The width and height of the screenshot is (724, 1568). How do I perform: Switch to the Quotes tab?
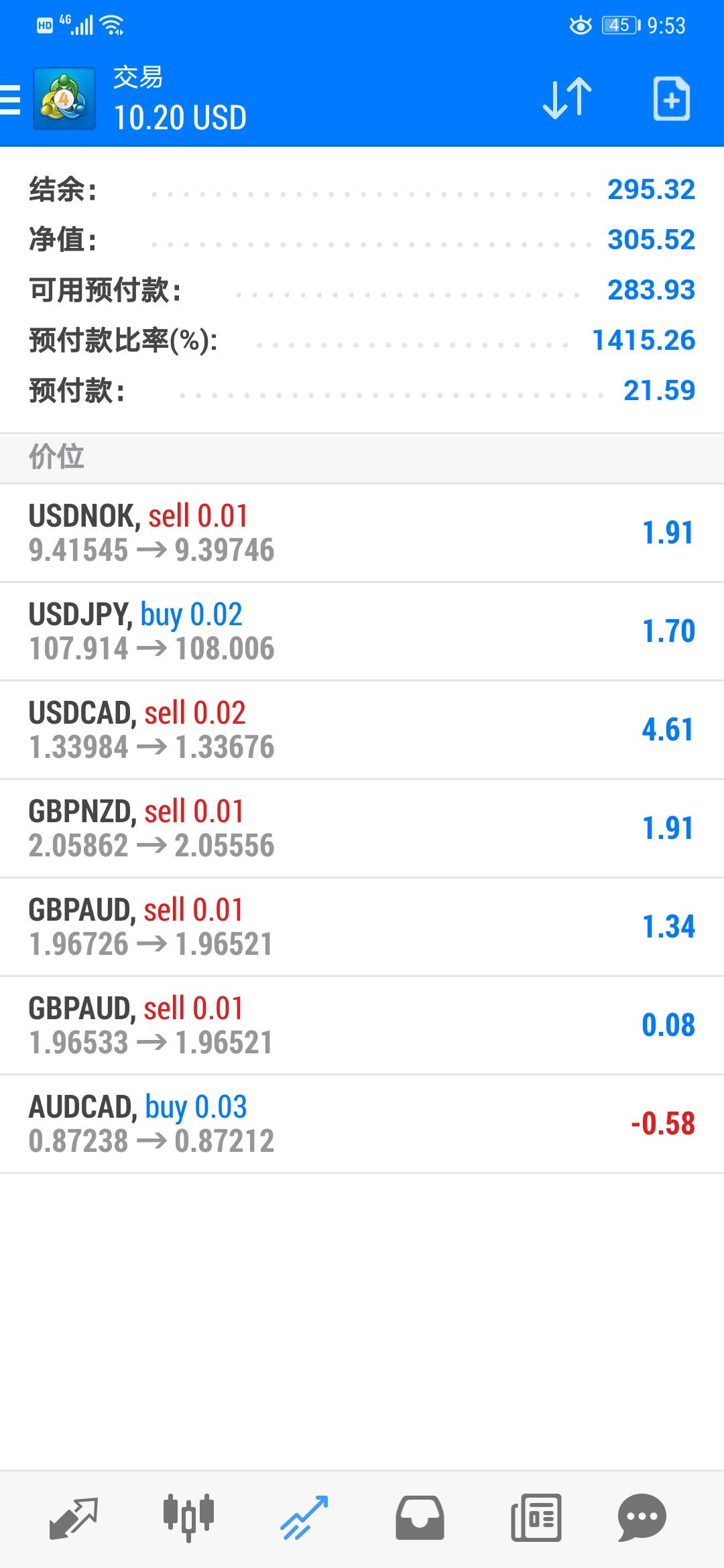click(74, 1517)
